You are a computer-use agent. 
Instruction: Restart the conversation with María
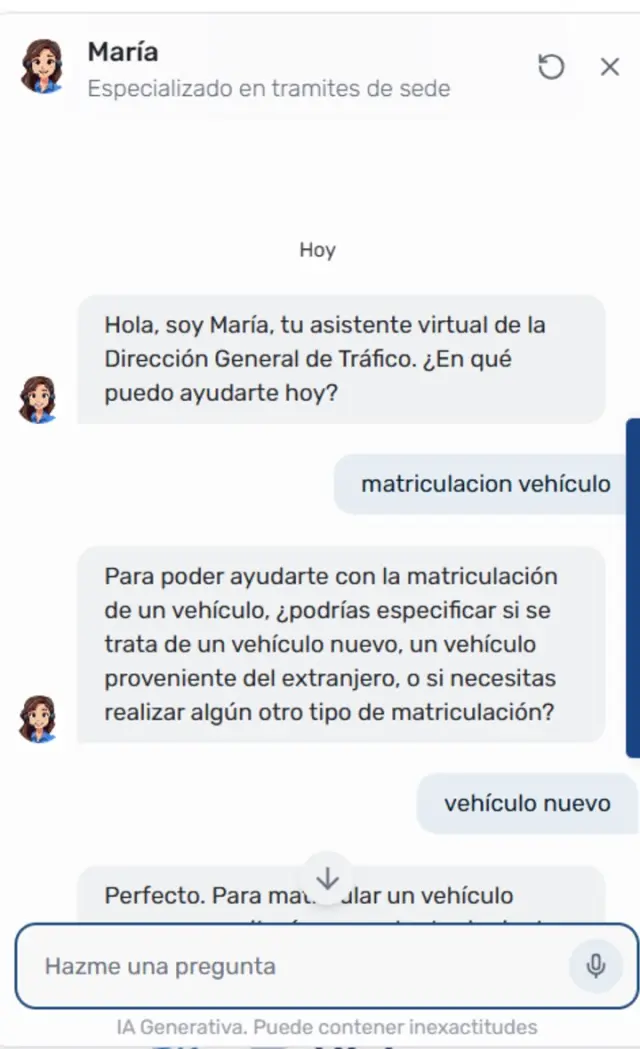click(x=551, y=67)
